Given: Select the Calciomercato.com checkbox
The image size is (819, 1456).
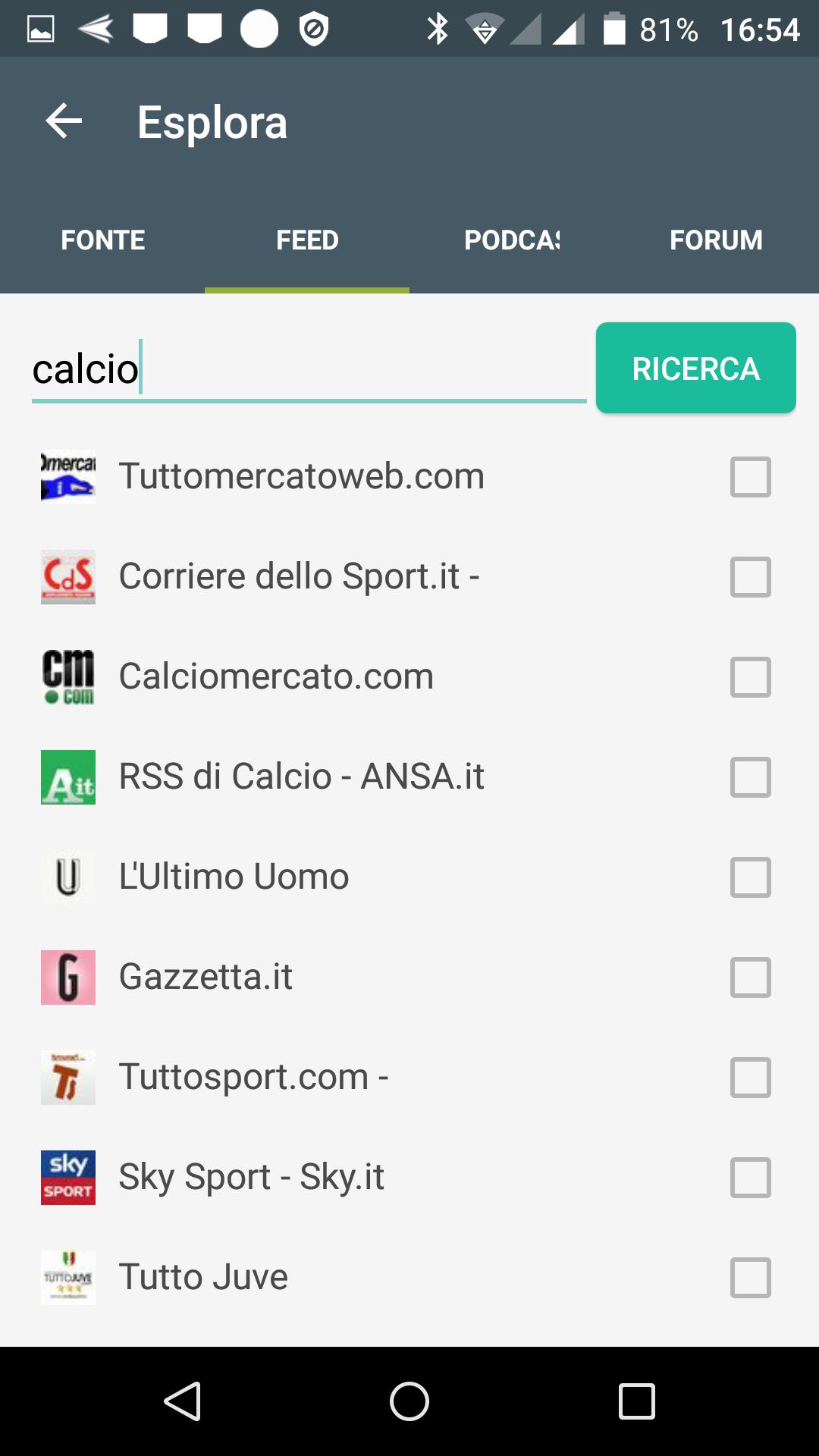Looking at the screenshot, I should (x=750, y=677).
